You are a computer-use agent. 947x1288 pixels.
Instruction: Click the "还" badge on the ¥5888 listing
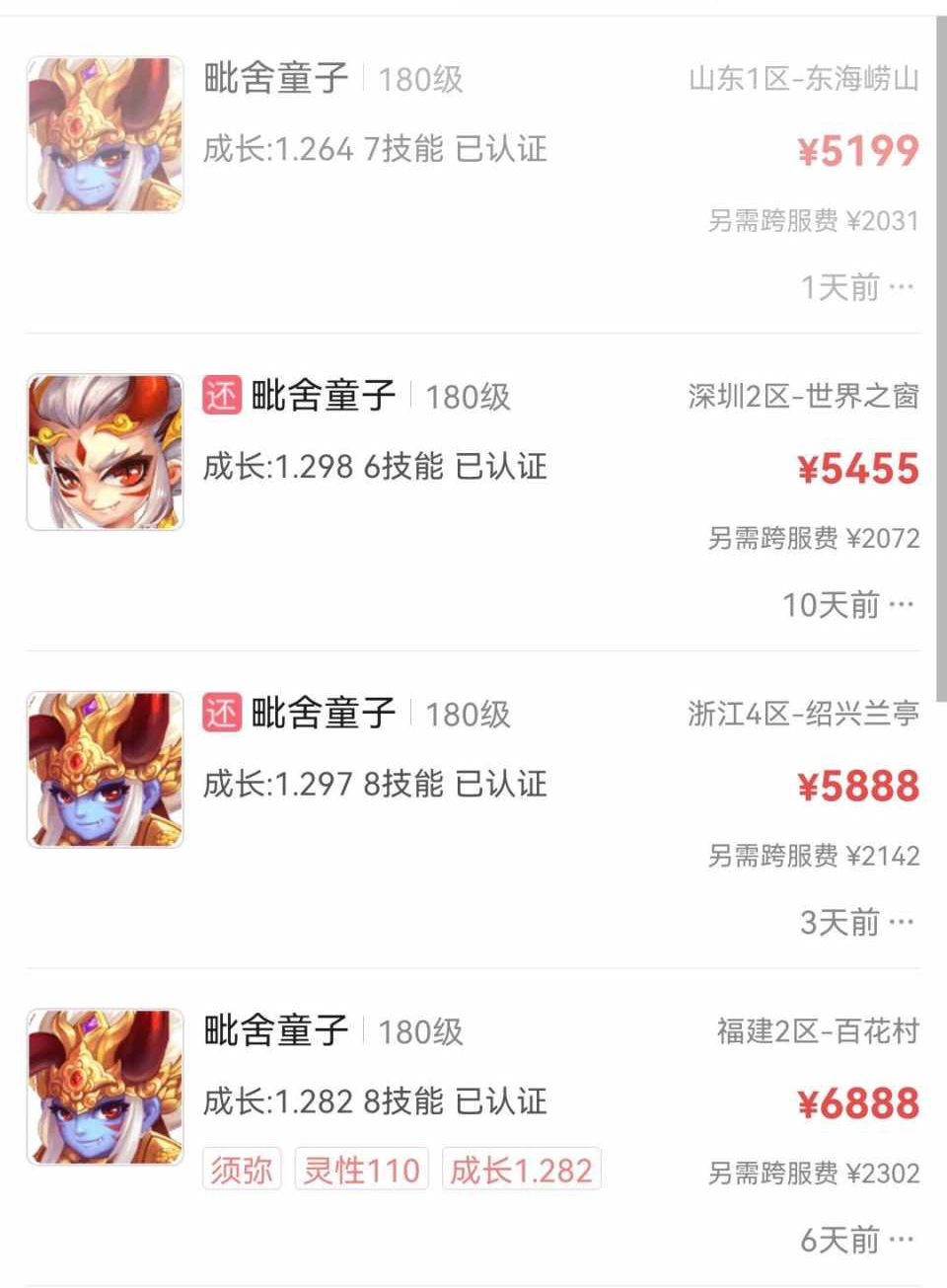[x=223, y=713]
